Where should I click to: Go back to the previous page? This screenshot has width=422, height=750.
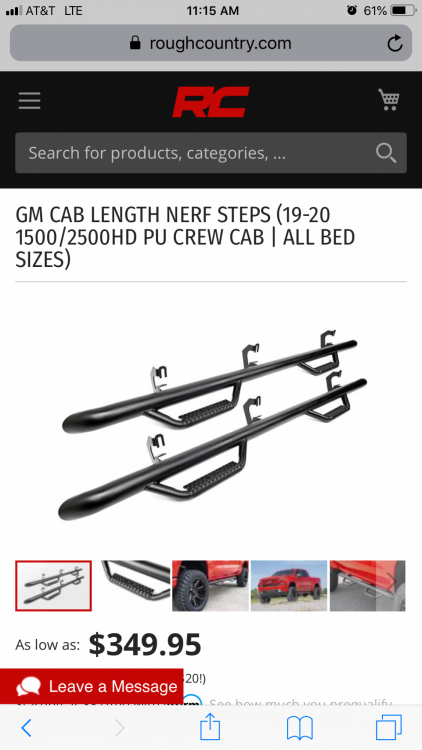[26, 728]
